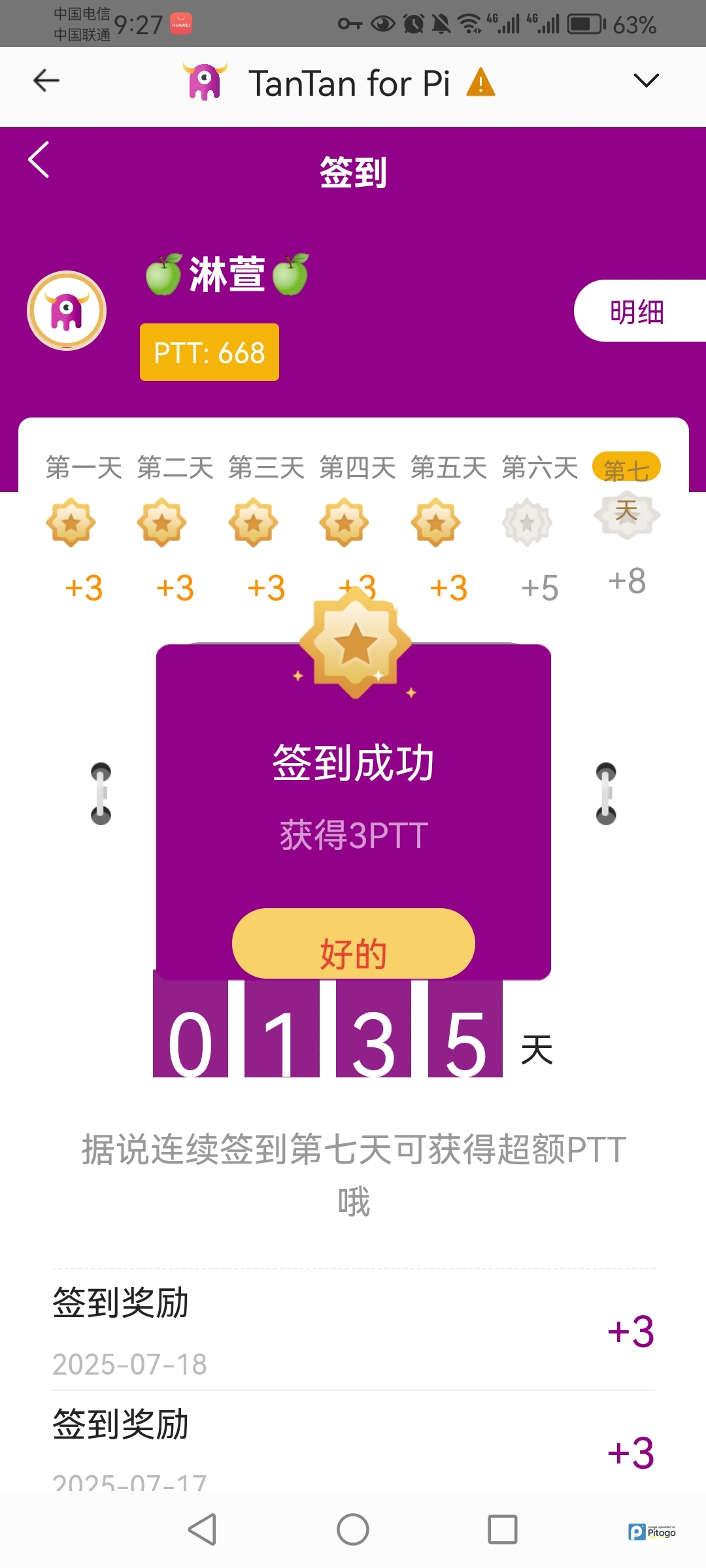This screenshot has height=1568, width=706.
Task: Expand the dropdown chevron in the title bar
Action: pos(646,81)
